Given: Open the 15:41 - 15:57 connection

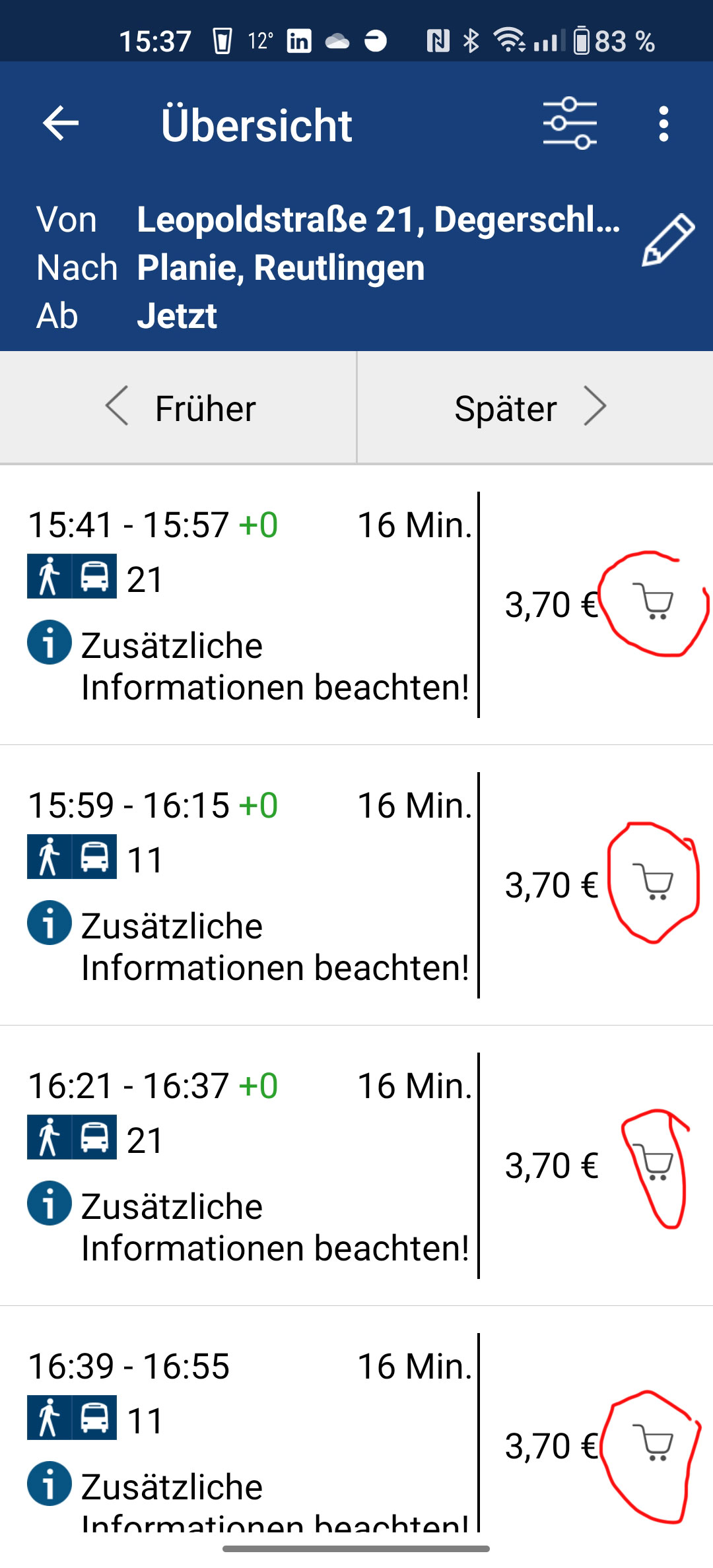Looking at the screenshot, I should 251,604.
